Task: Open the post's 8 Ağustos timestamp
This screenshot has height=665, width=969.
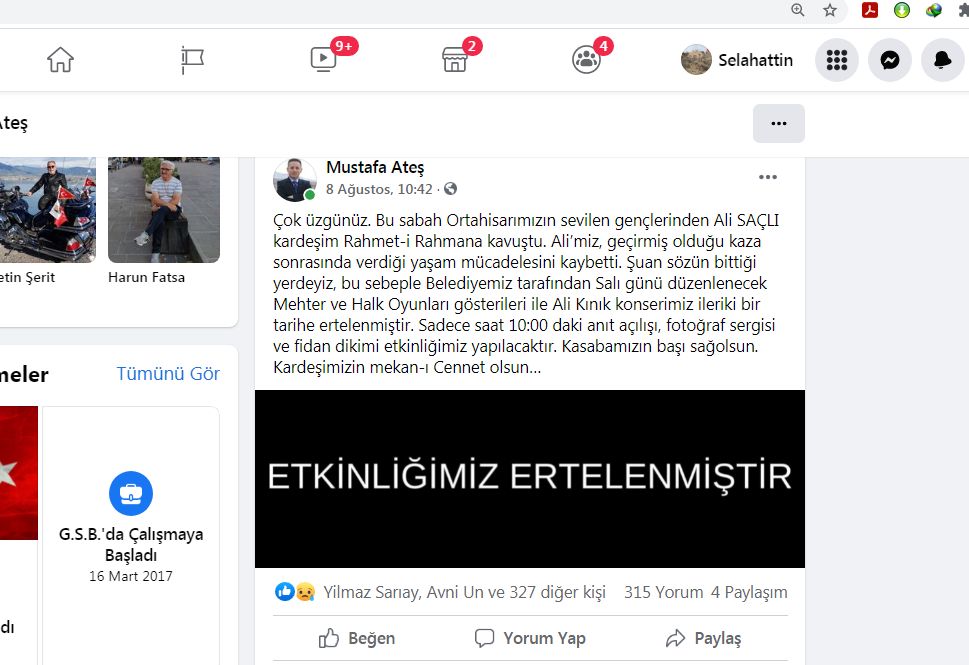Action: pos(379,189)
